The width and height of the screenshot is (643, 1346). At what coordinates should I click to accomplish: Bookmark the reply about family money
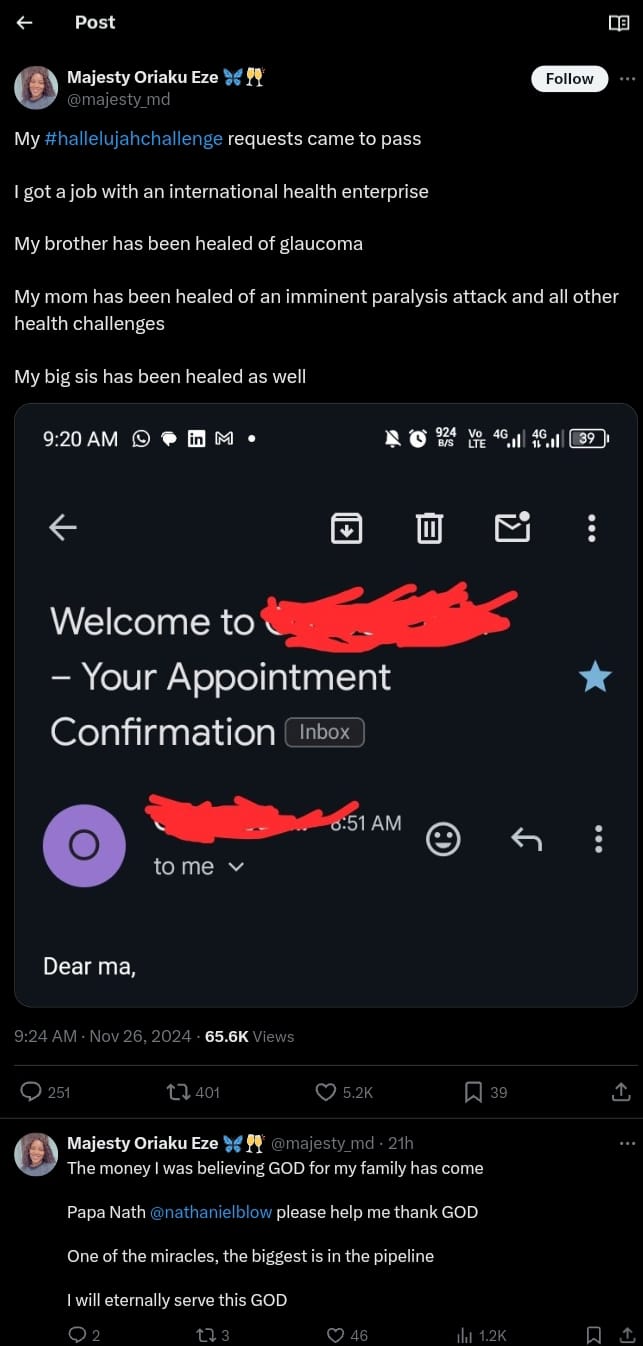coord(593,1334)
